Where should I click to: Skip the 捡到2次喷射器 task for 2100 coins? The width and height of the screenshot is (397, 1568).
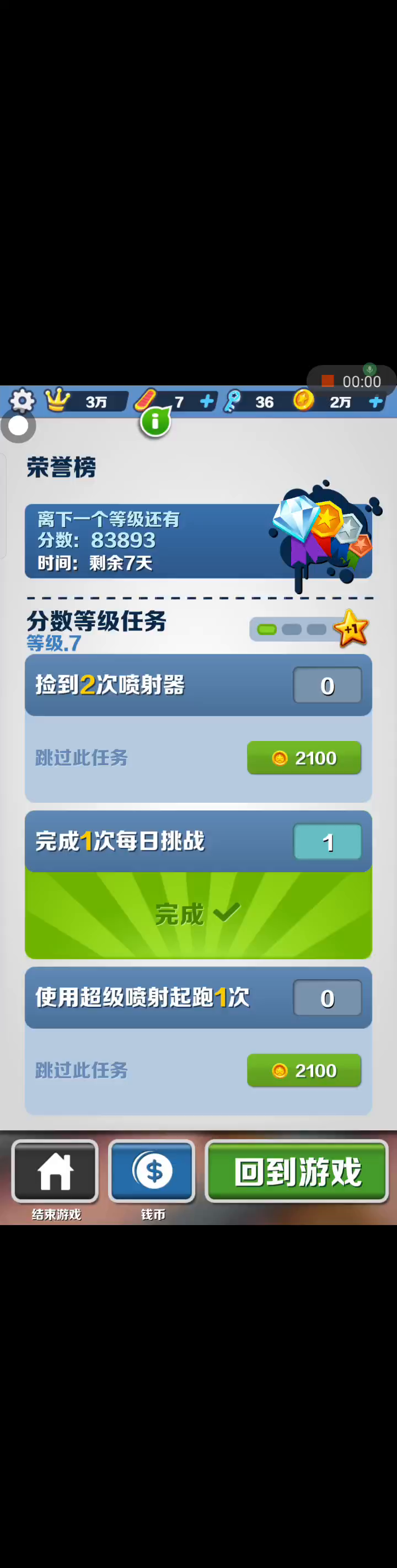(304, 758)
